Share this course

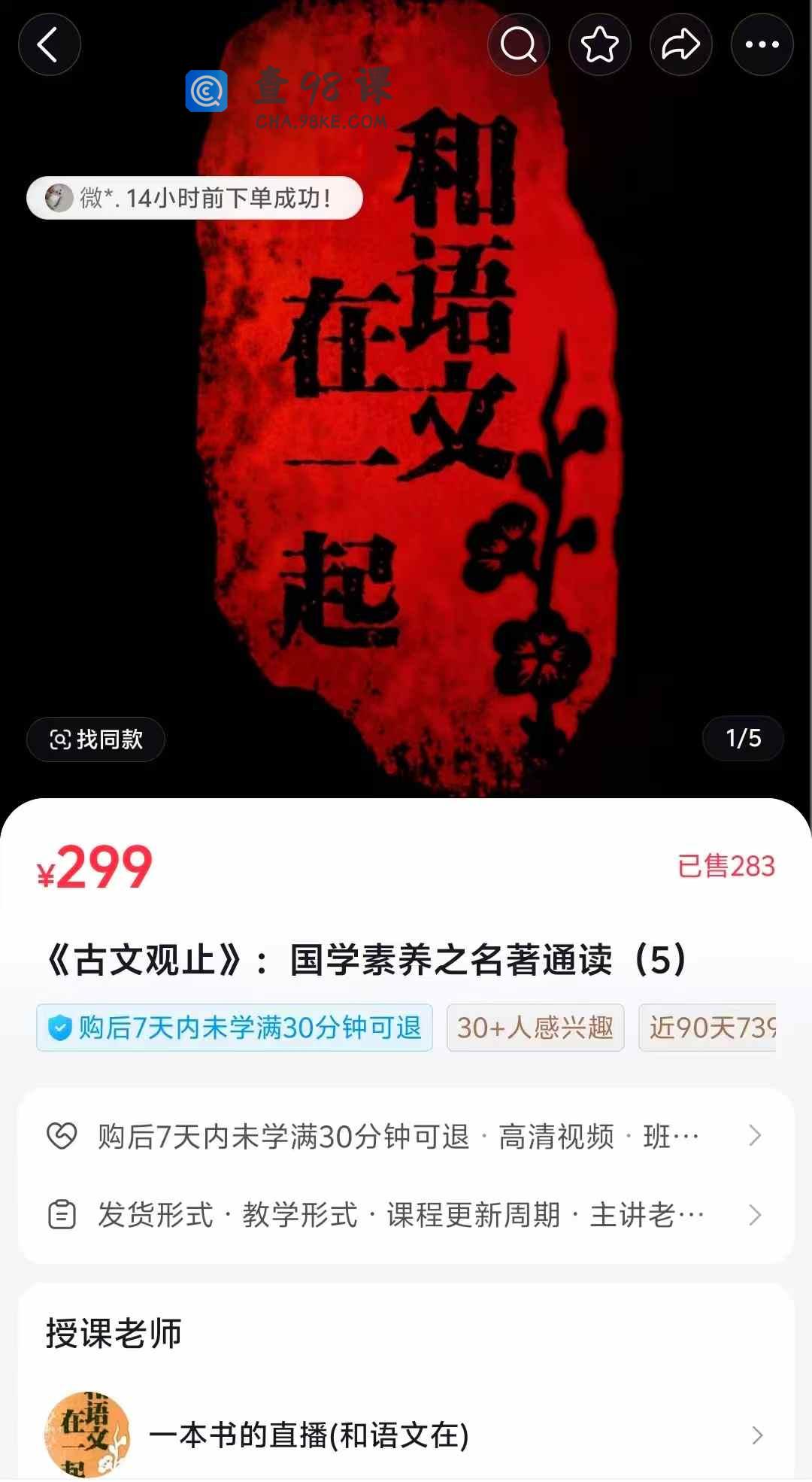click(680, 45)
